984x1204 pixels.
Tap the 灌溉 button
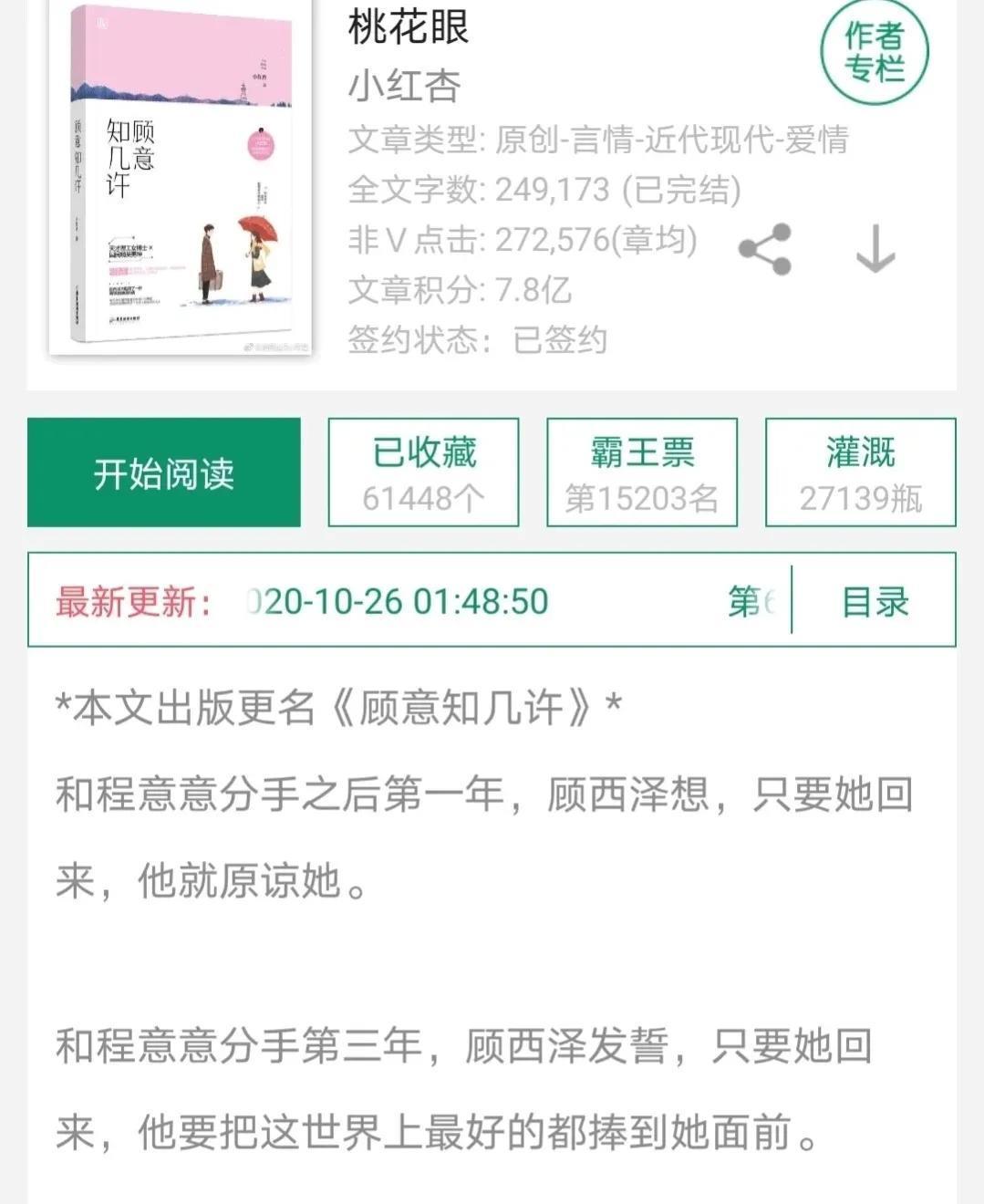860,472
